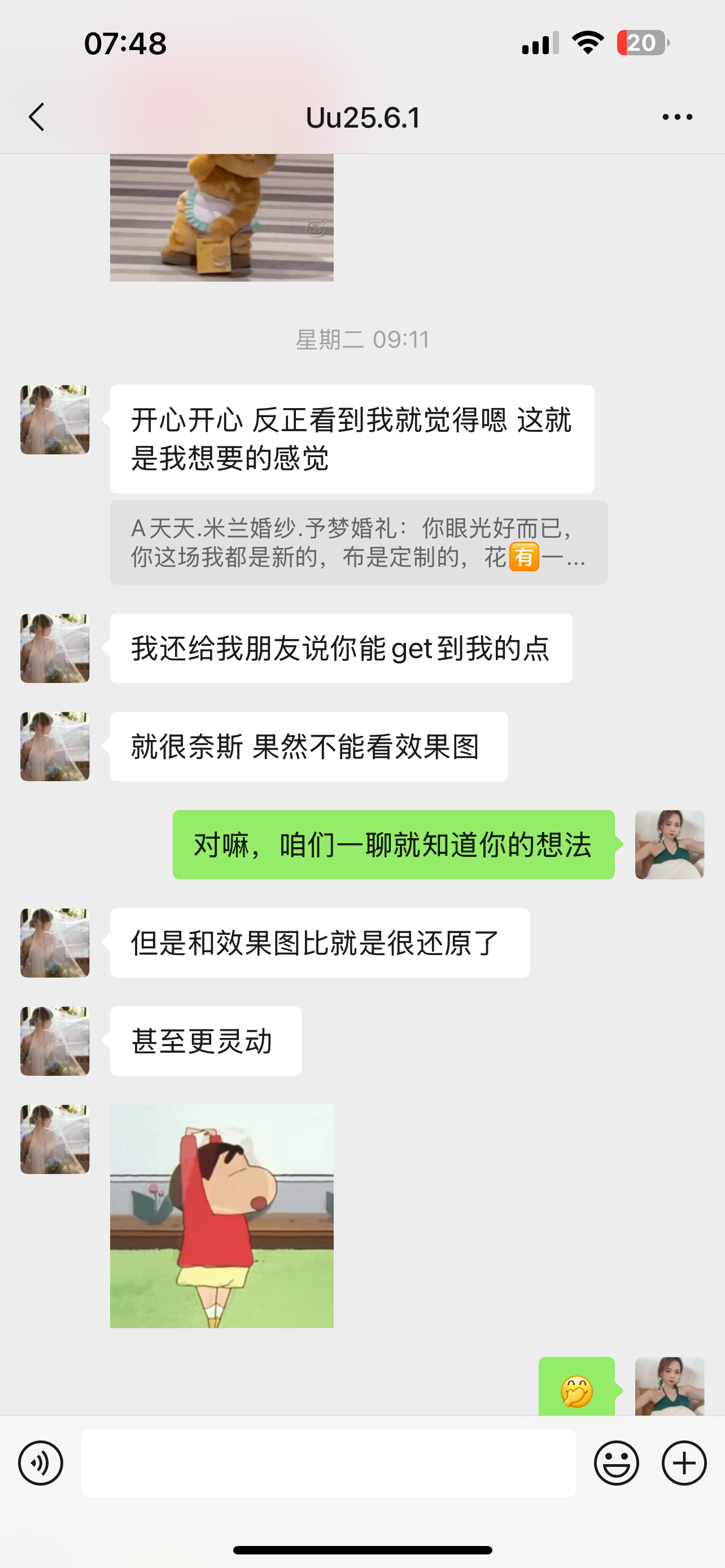
Task: Open my avatar beside 对嘛 message
Action: coord(670,844)
